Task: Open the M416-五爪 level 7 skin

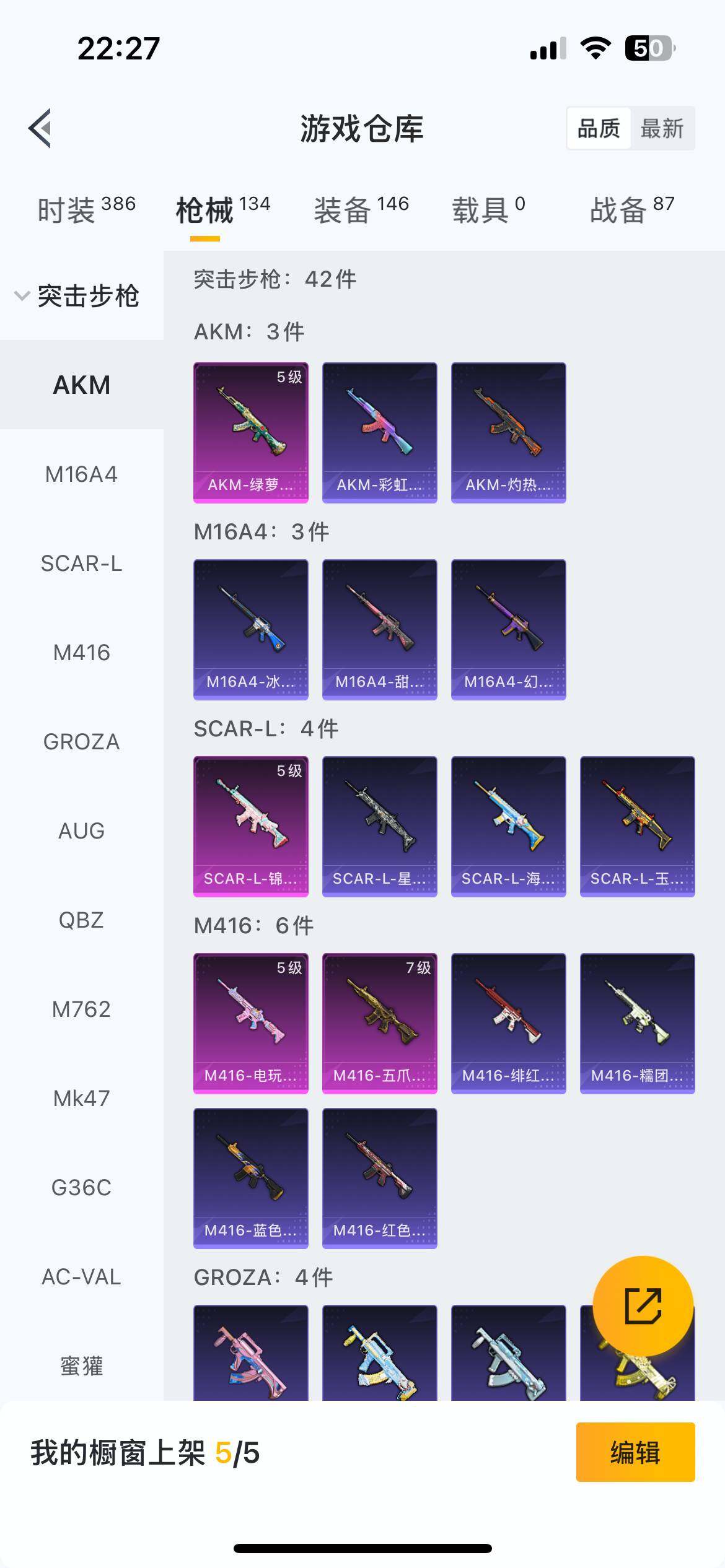Action: (x=380, y=1023)
